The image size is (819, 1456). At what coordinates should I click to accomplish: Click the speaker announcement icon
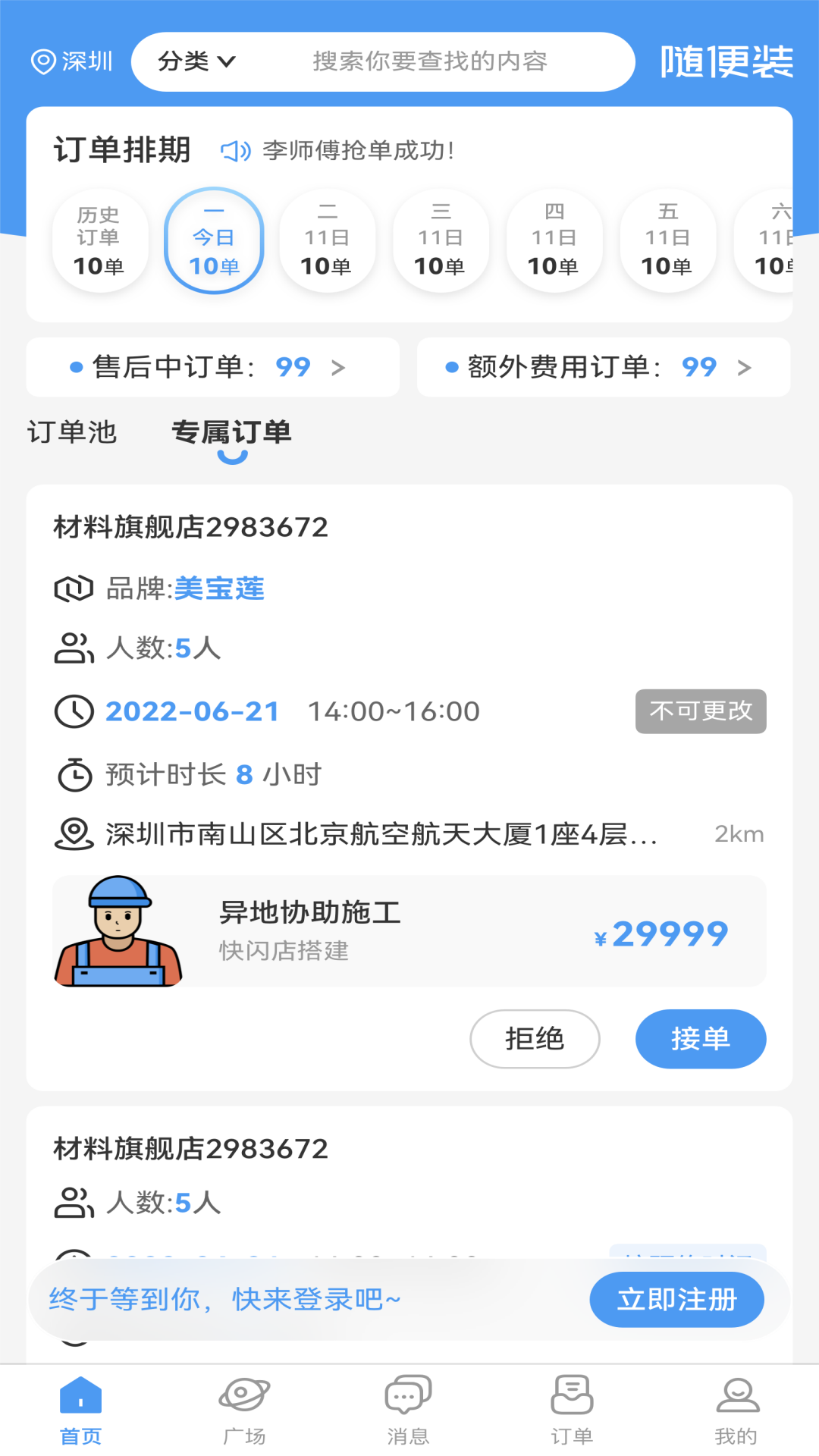coord(236,150)
